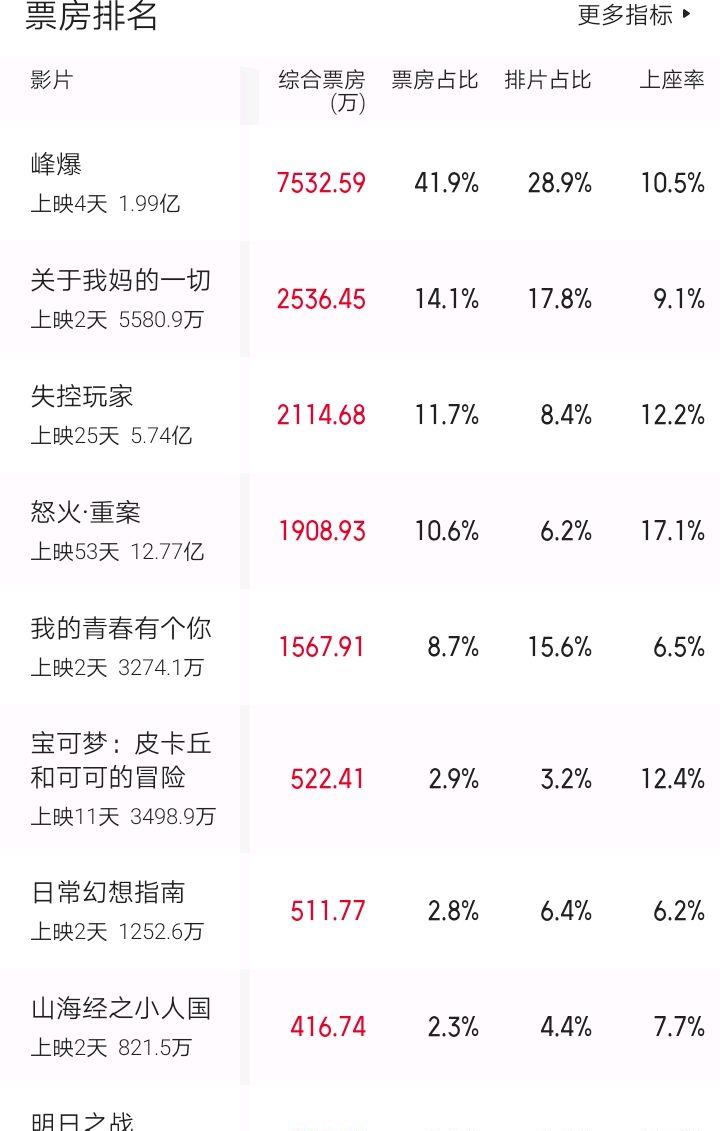Open the 日常幻想指南 movie row
This screenshot has height=1131, width=720.
[108, 893]
